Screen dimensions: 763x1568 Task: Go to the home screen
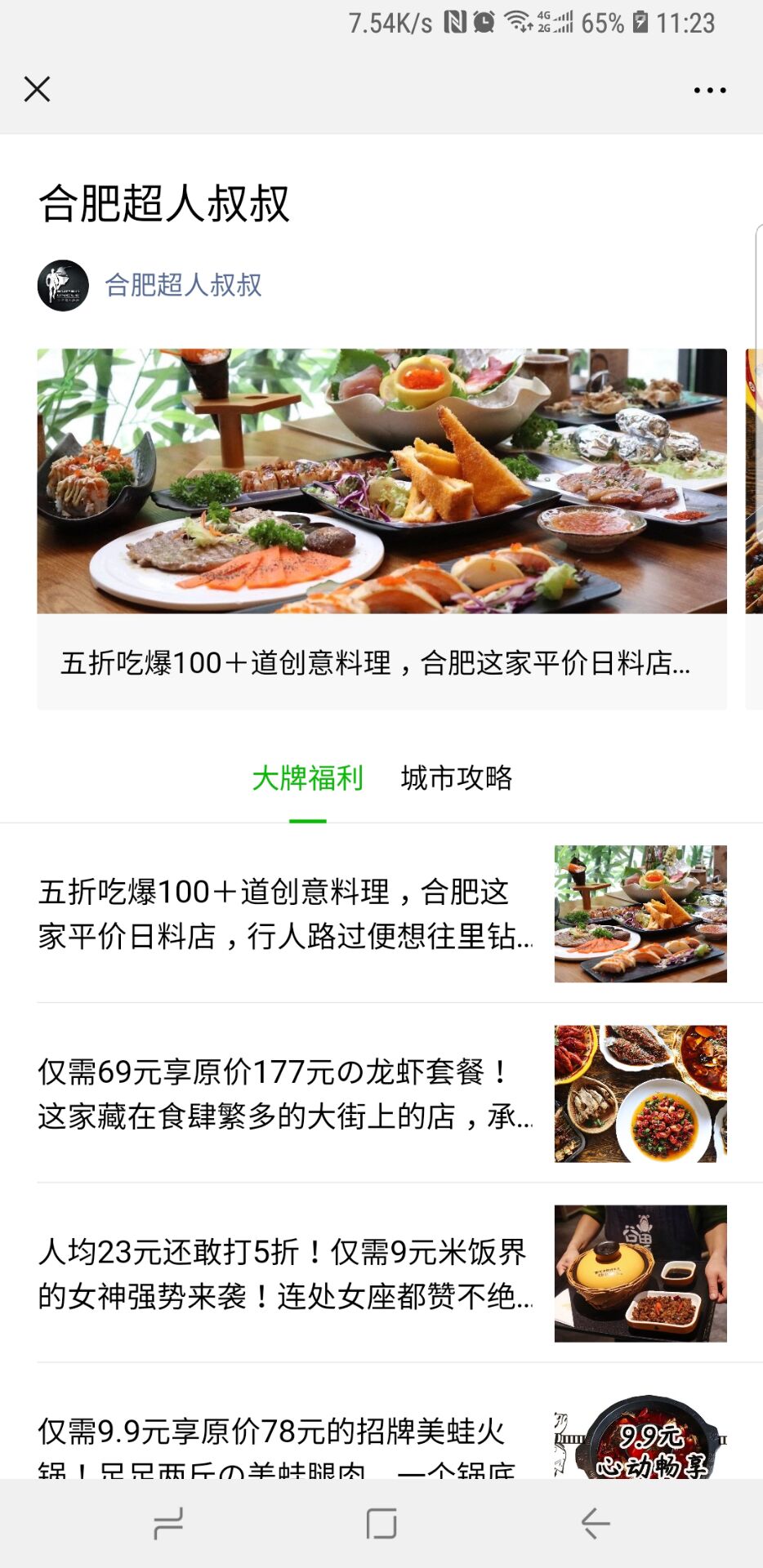pos(381,1524)
